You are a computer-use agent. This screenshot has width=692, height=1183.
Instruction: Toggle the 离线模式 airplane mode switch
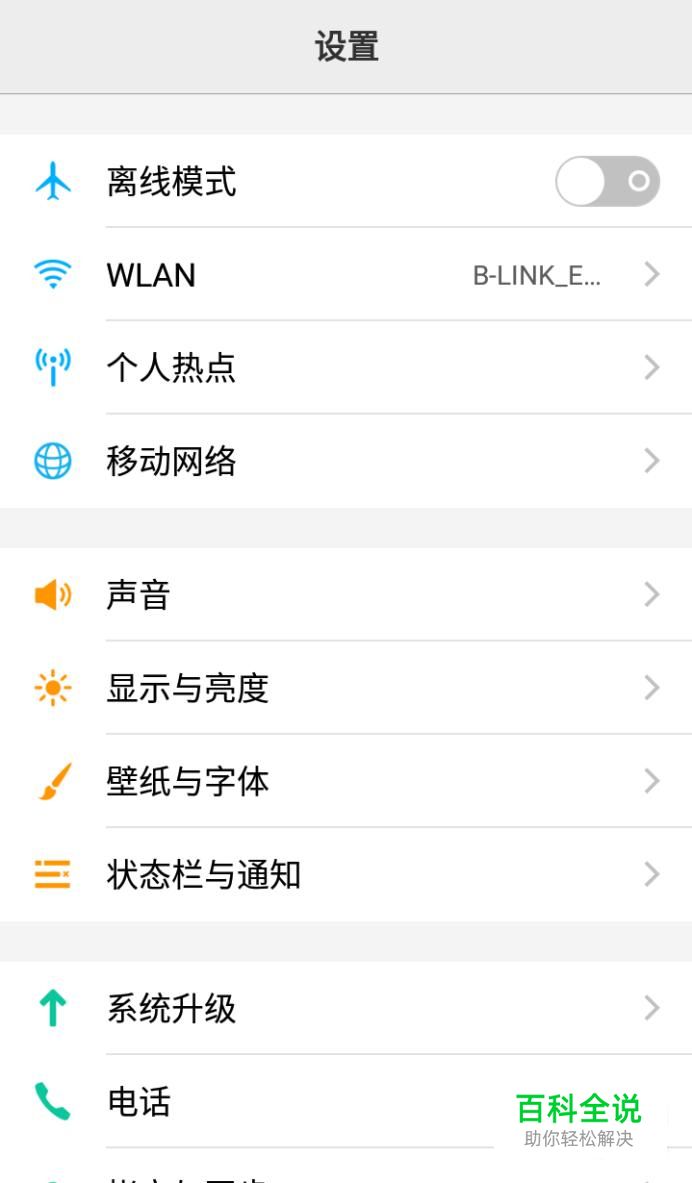[607, 181]
